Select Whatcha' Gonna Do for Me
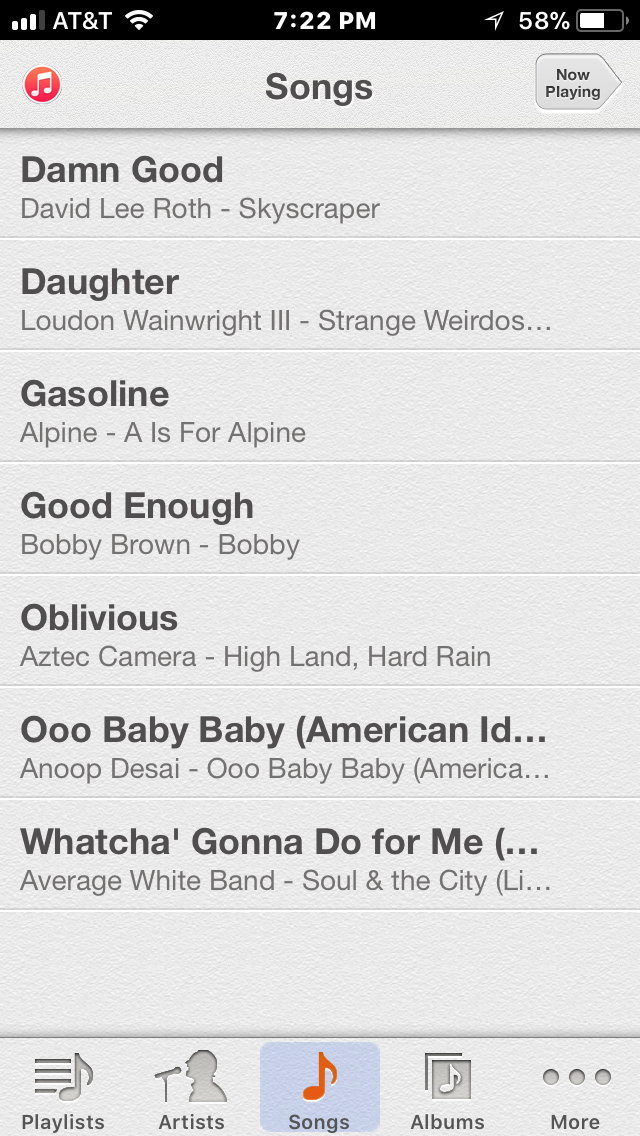 (320, 858)
